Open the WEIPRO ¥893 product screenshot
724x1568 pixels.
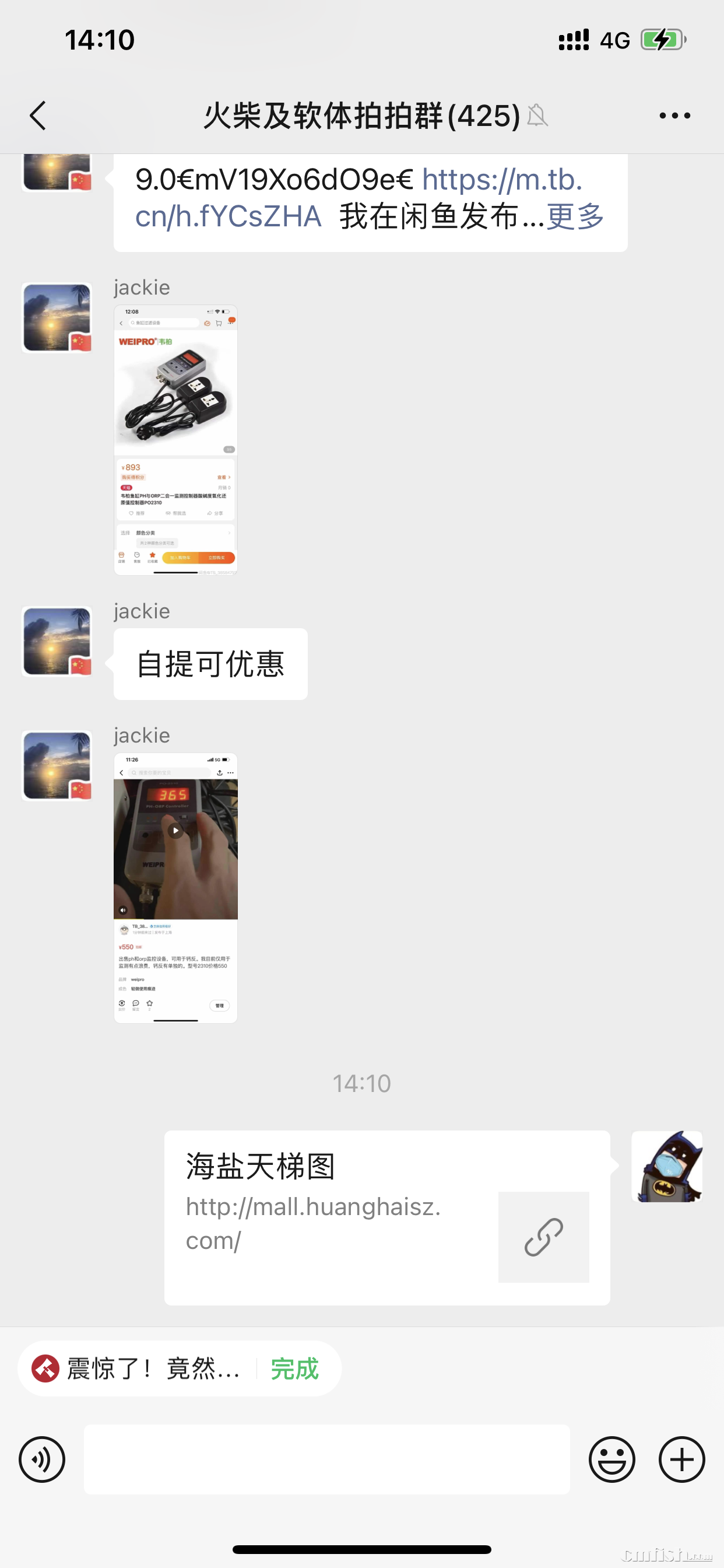tap(176, 439)
